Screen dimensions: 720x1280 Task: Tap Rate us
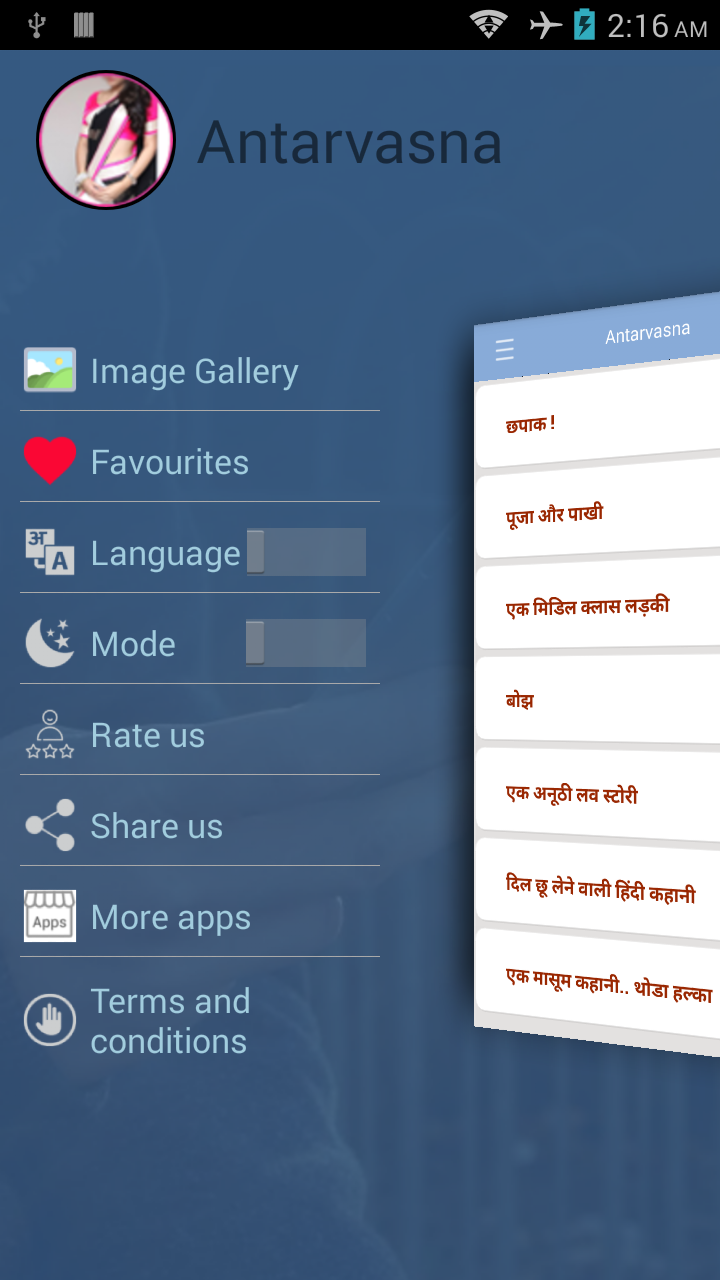148,735
